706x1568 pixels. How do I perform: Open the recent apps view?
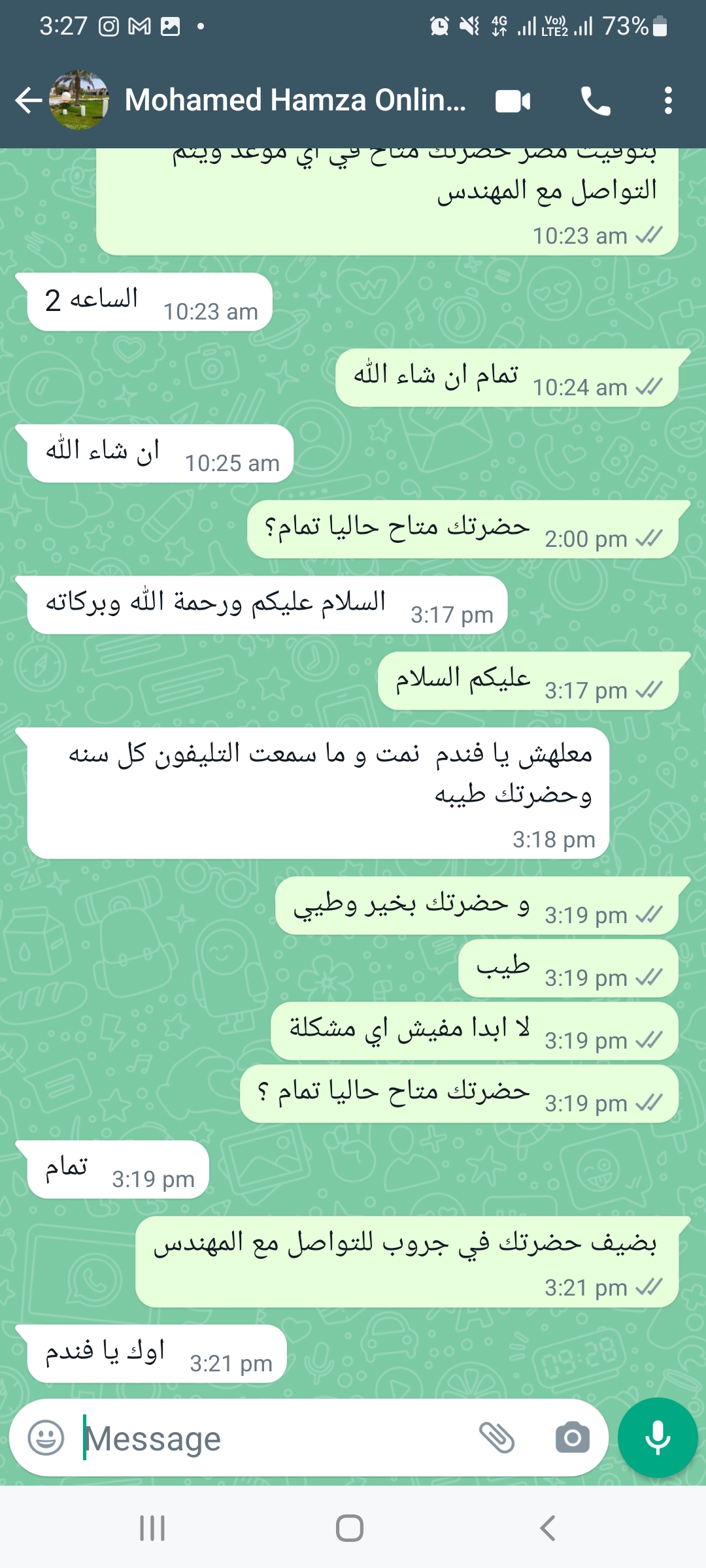pos(152,1528)
